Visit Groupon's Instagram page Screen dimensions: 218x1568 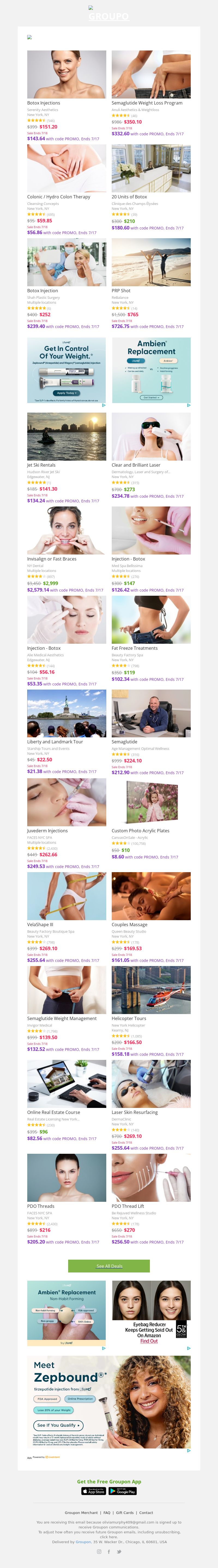coord(99,1551)
